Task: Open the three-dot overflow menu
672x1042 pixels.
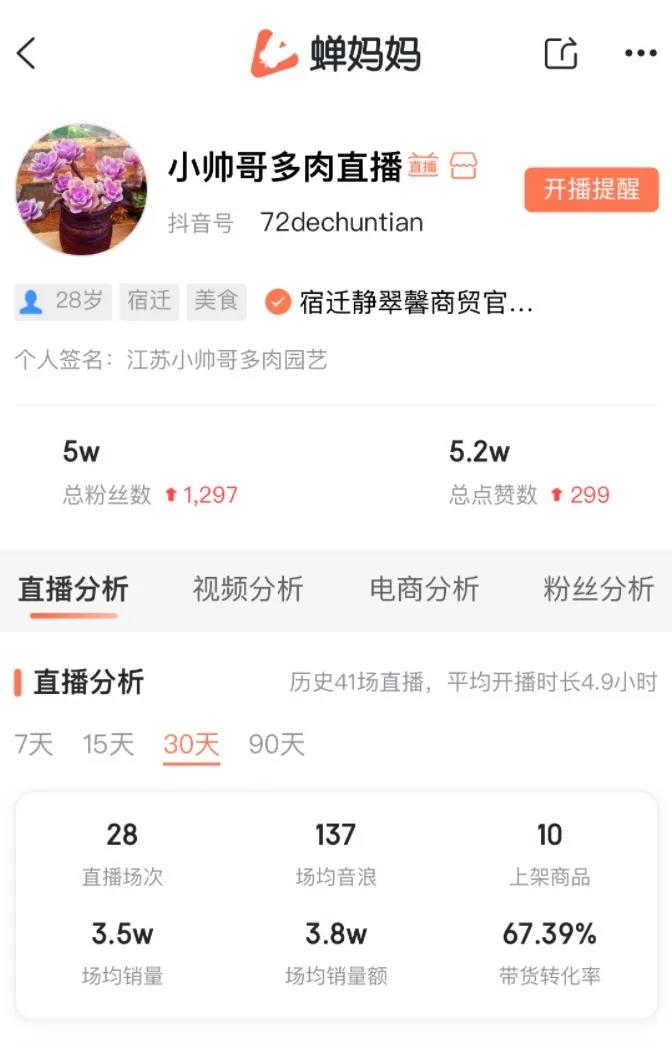Action: [640, 53]
